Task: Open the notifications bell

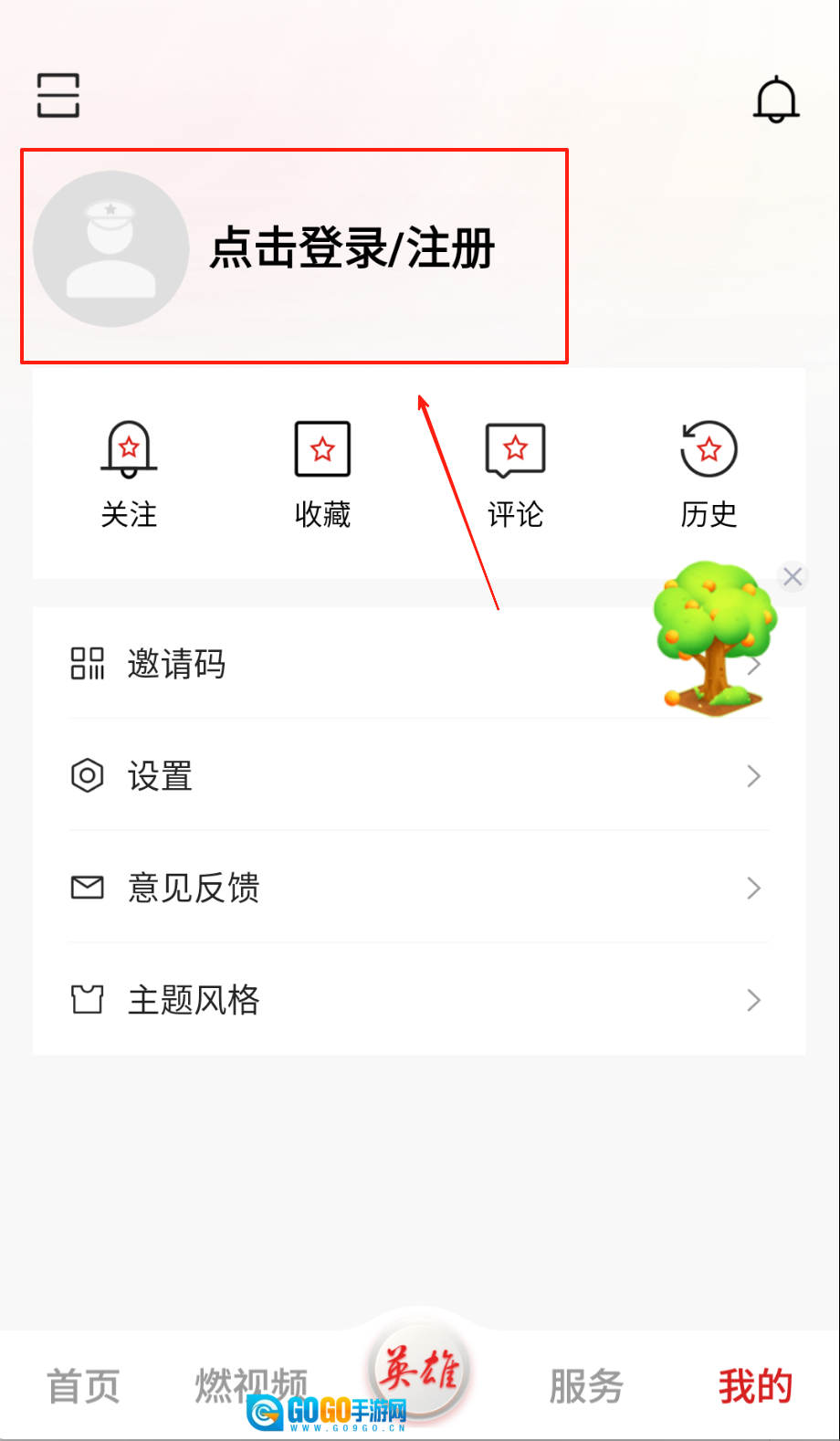Action: click(x=776, y=99)
